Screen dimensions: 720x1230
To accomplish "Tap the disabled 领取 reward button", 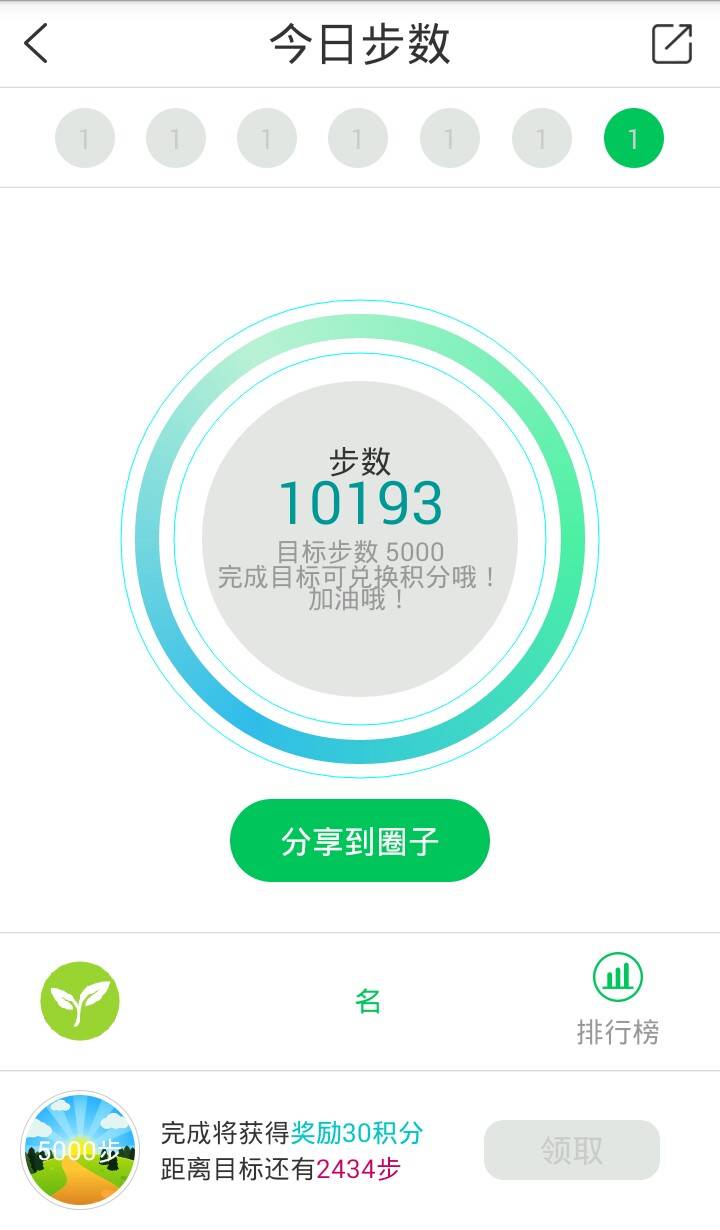I will (x=572, y=1150).
